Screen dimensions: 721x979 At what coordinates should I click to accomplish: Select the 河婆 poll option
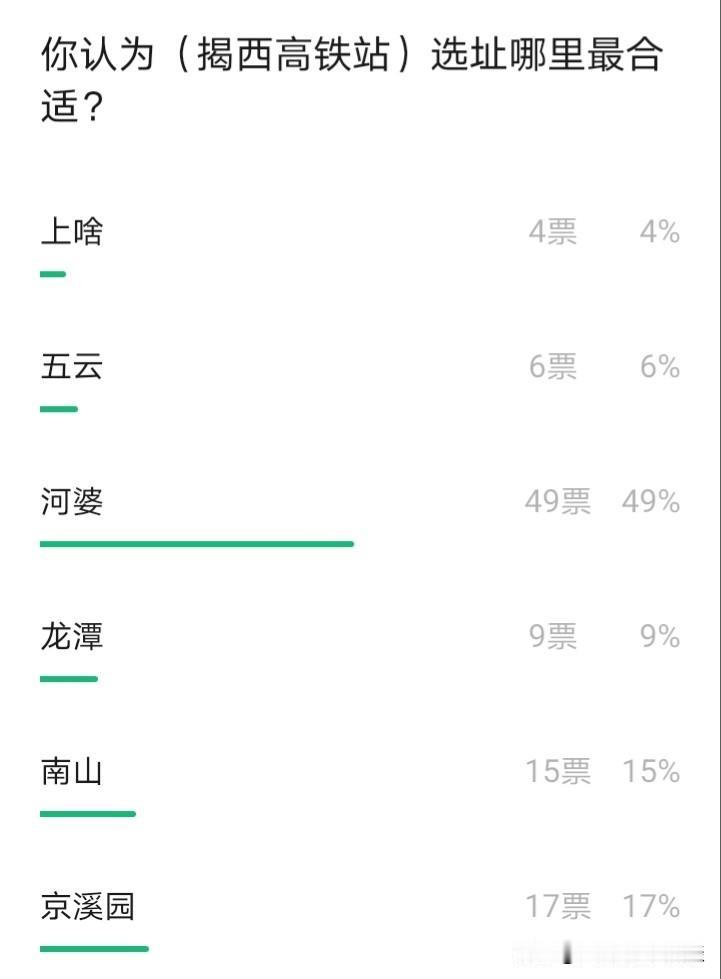pyautogui.click(x=70, y=504)
